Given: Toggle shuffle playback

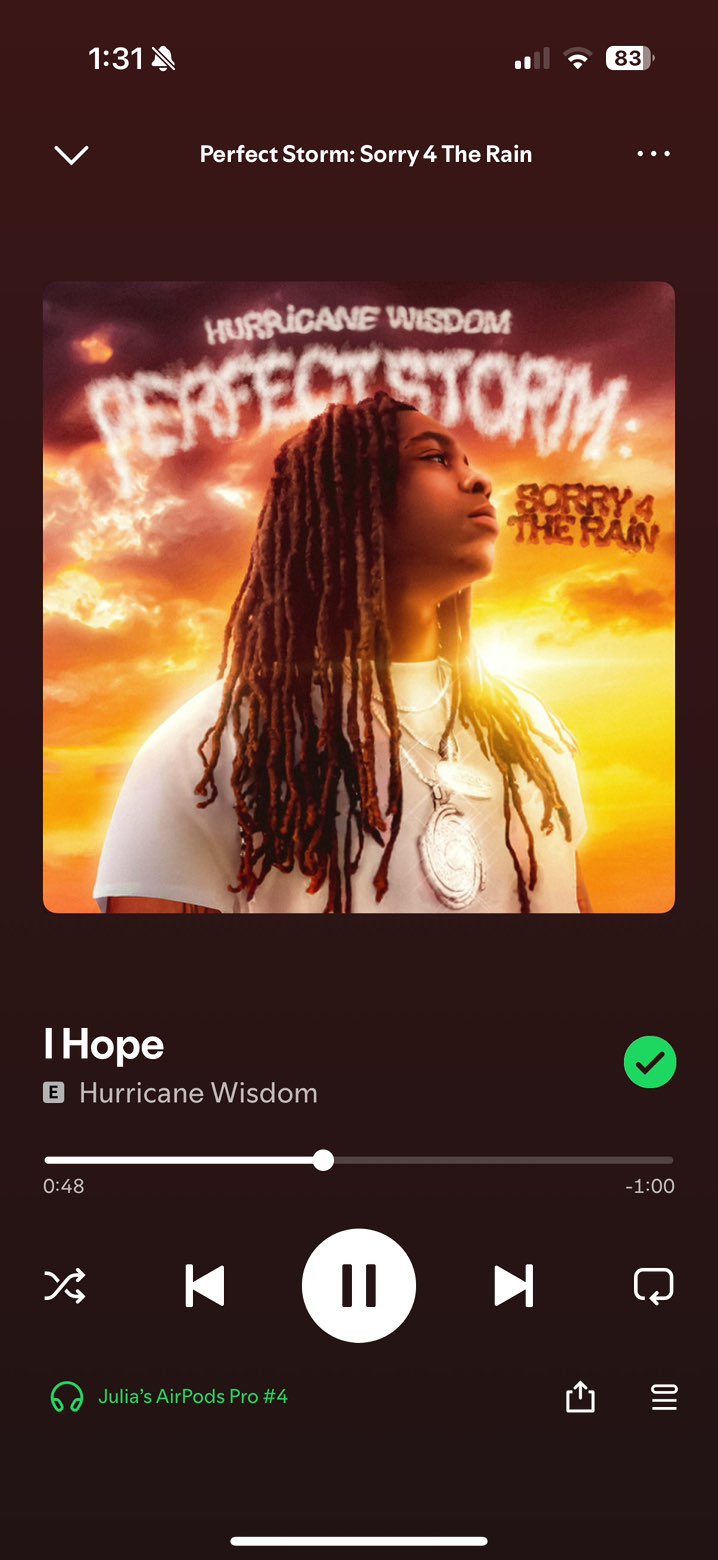Looking at the screenshot, I should [65, 1286].
